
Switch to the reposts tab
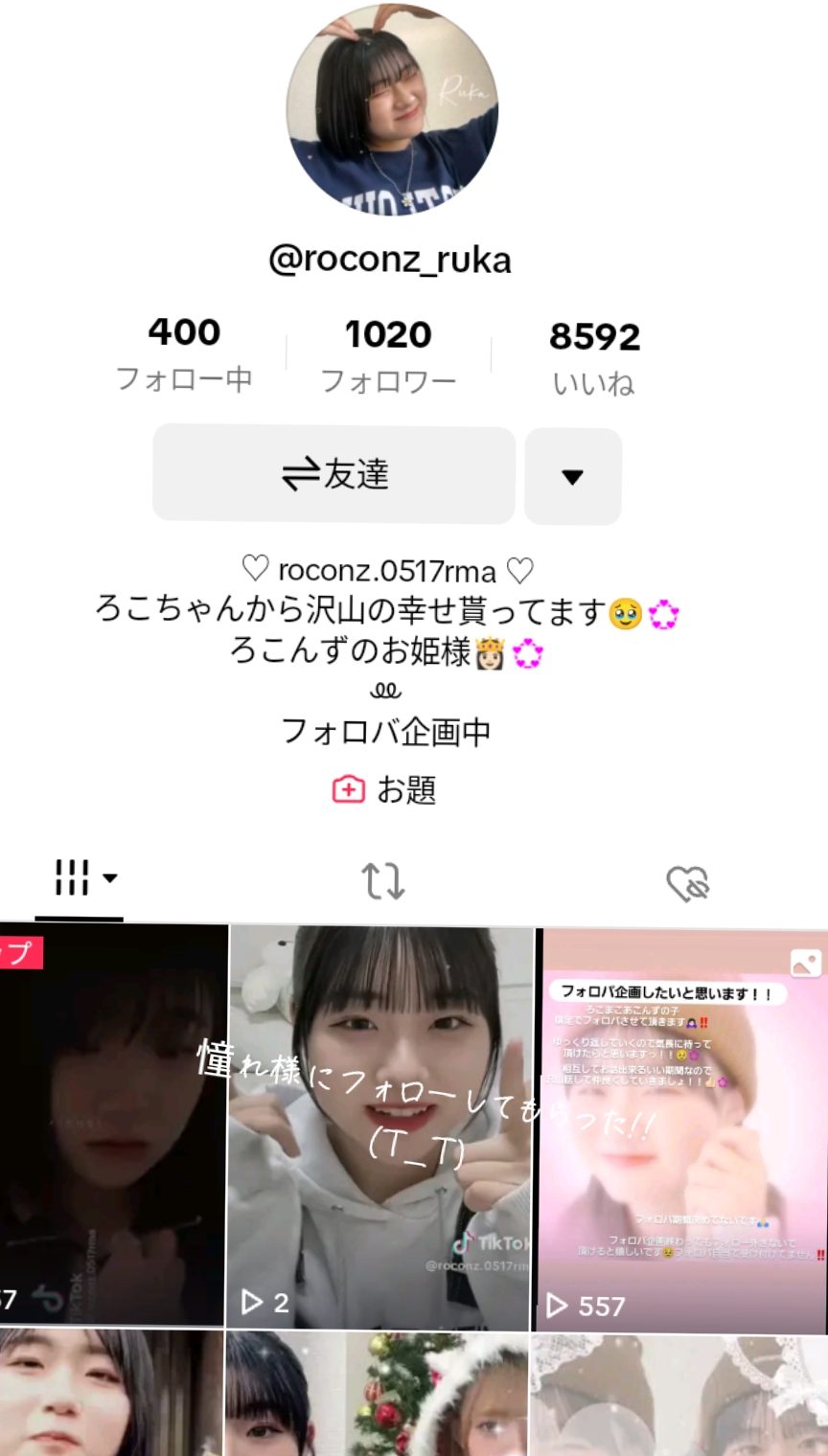click(x=382, y=880)
